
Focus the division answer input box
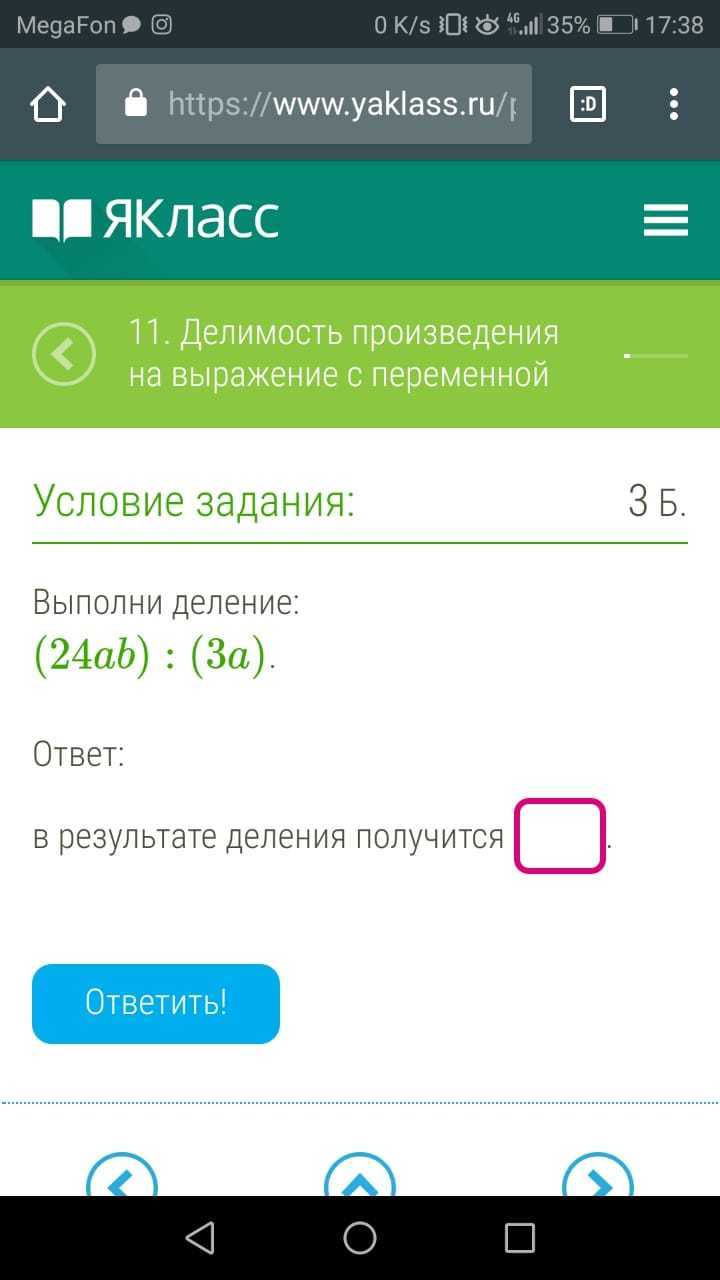[x=560, y=836]
